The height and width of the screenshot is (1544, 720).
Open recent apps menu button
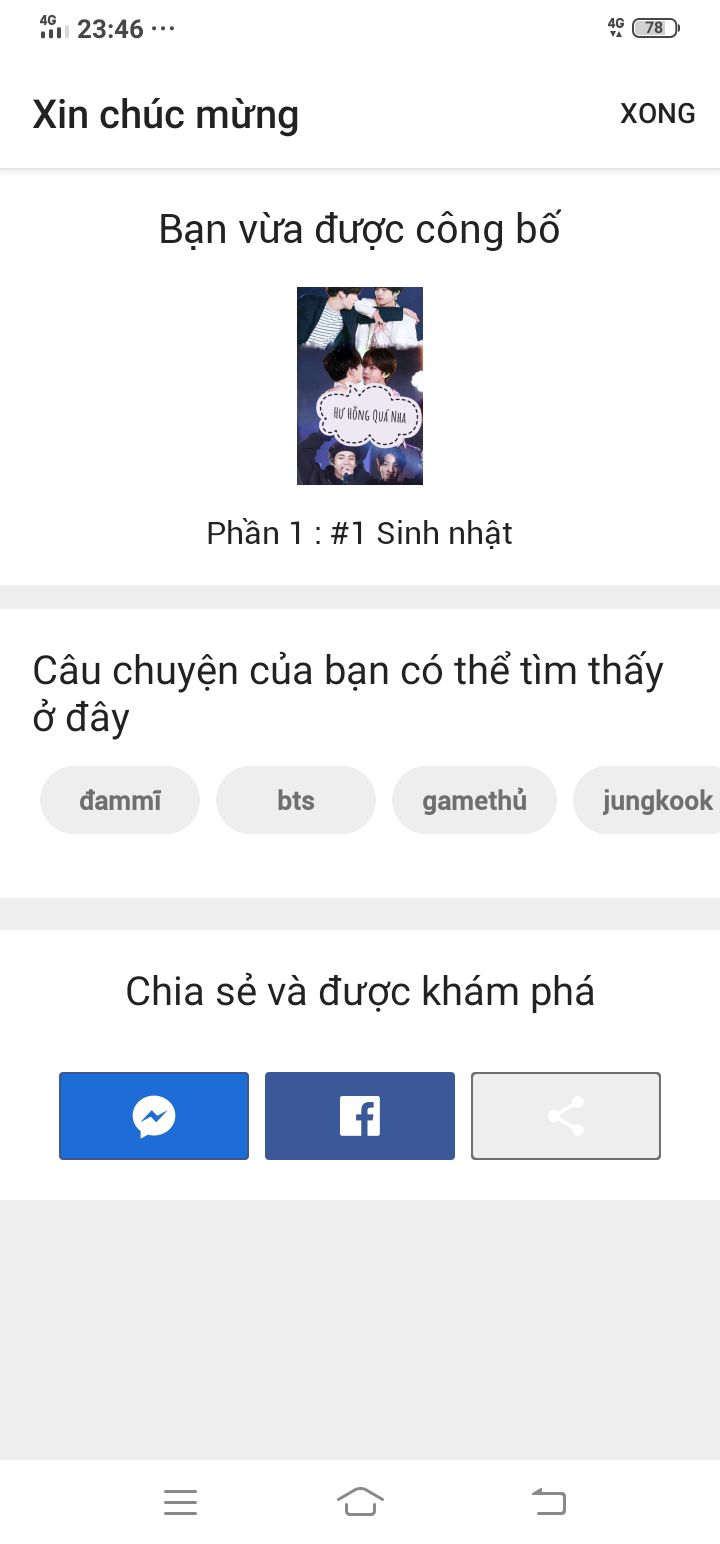pos(180,1502)
